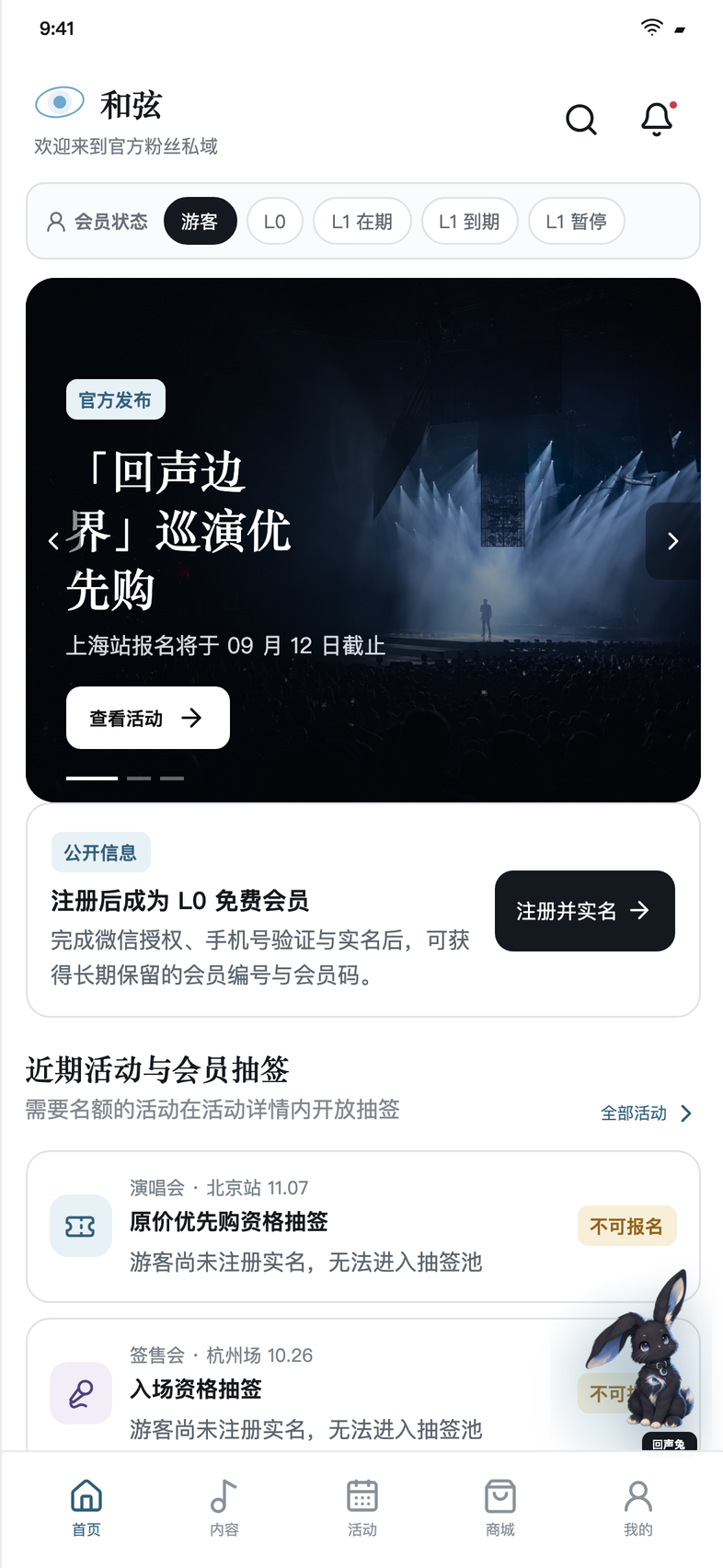The height and width of the screenshot is (1568, 723).
Task: Go to the previous banner slide
Action: [53, 541]
